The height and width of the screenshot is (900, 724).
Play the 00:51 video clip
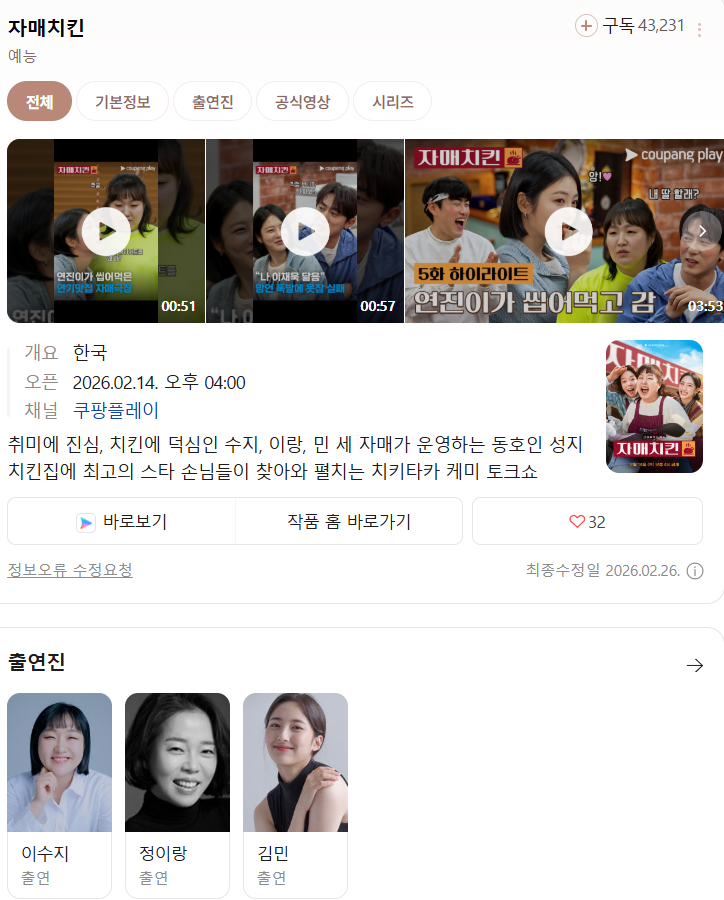click(x=106, y=231)
